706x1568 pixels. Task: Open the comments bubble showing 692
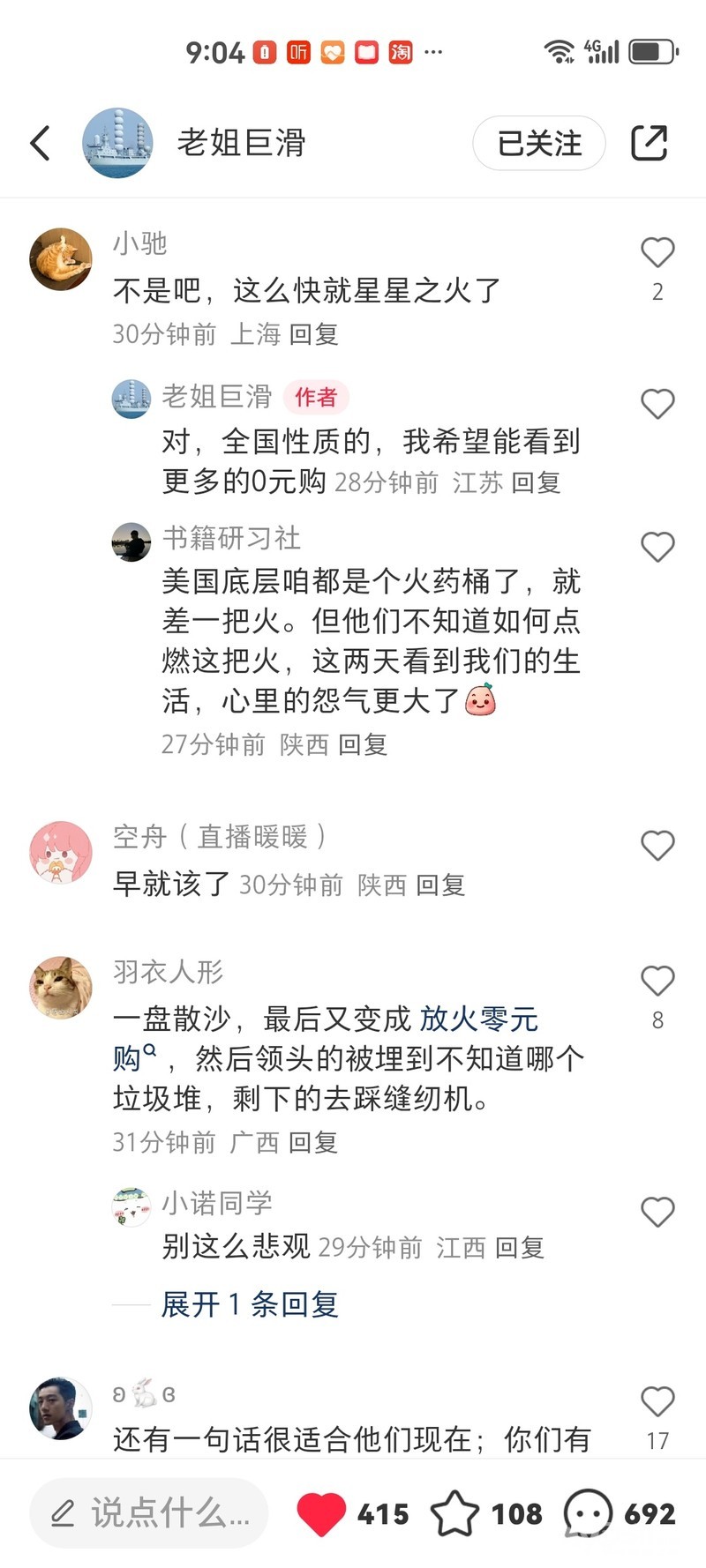tap(588, 1513)
